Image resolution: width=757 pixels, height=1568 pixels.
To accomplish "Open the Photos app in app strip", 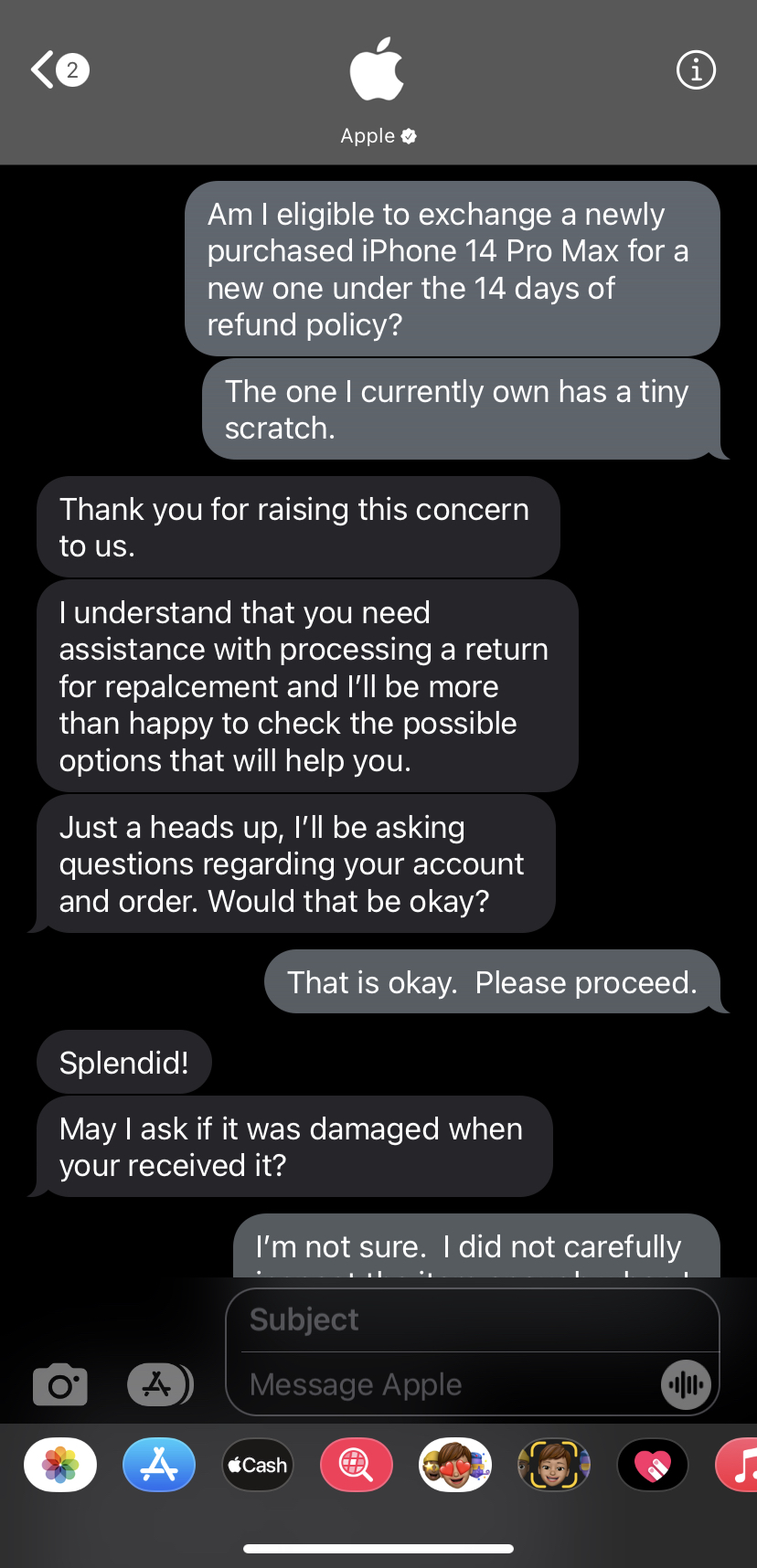I will coord(60,1465).
